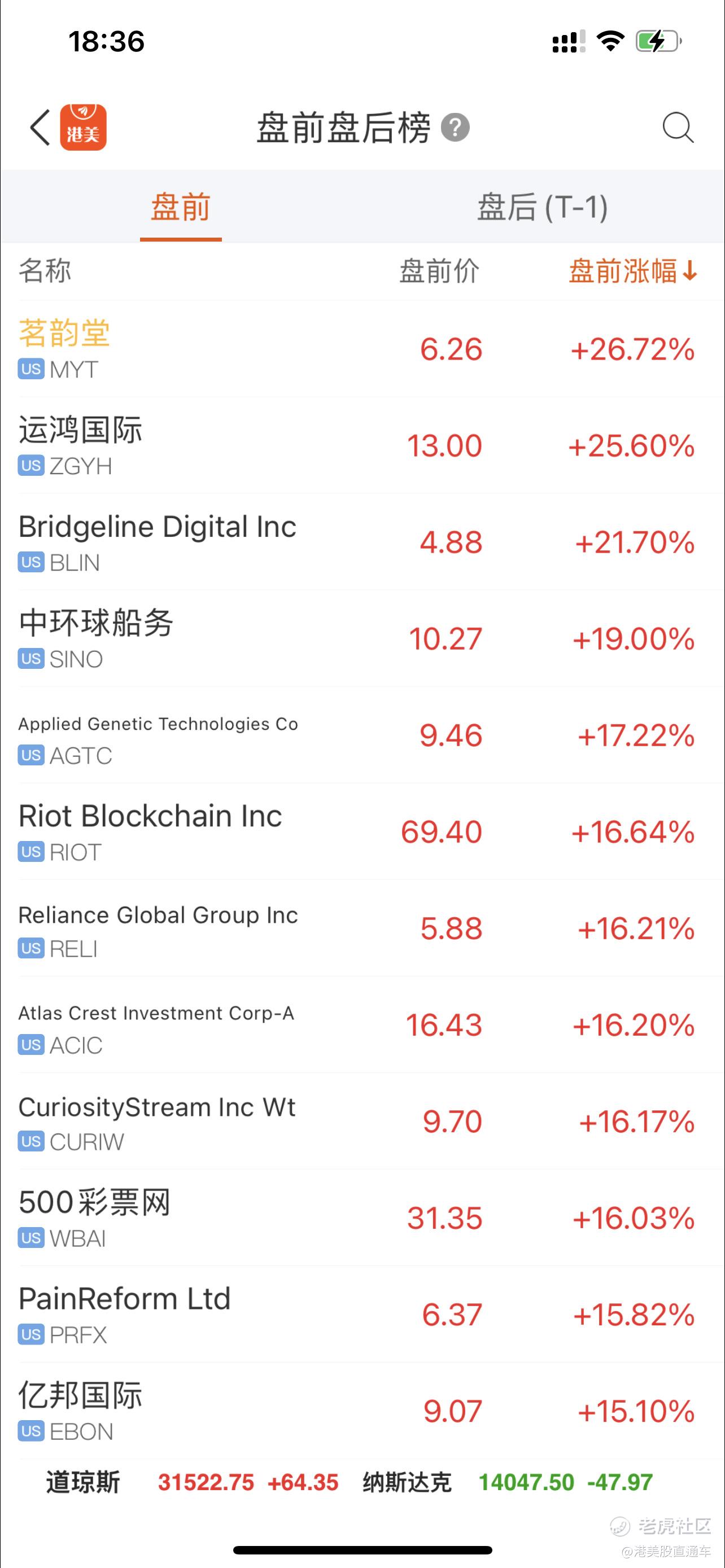
Task: Open the search magnifier icon
Action: point(678,128)
